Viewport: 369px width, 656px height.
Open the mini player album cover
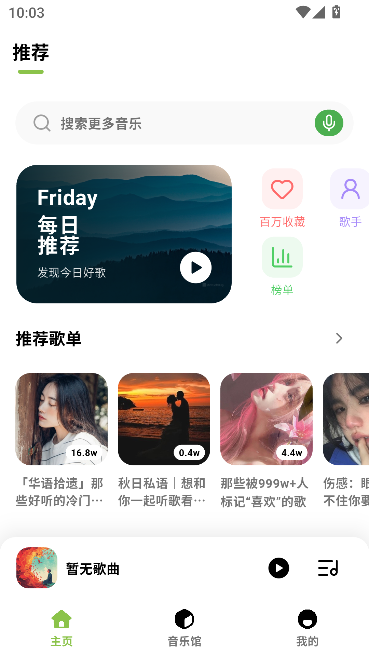click(x=36, y=568)
